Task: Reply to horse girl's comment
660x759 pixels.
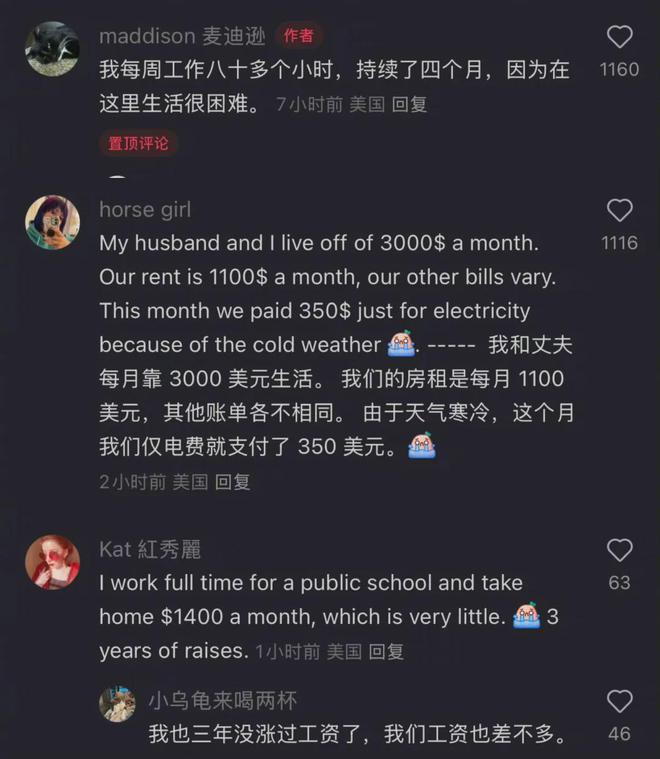Action: (233, 482)
